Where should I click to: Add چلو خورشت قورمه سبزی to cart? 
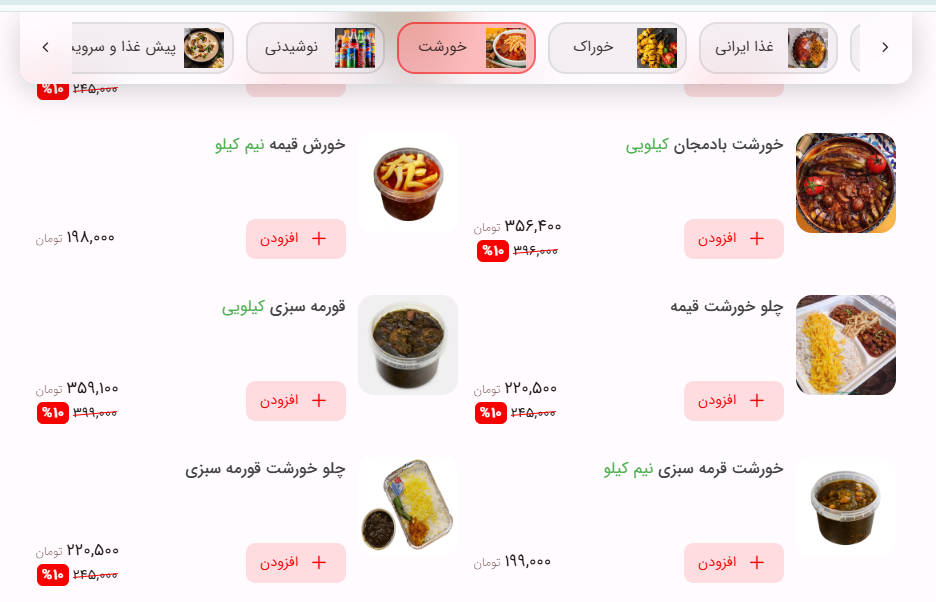pos(295,563)
